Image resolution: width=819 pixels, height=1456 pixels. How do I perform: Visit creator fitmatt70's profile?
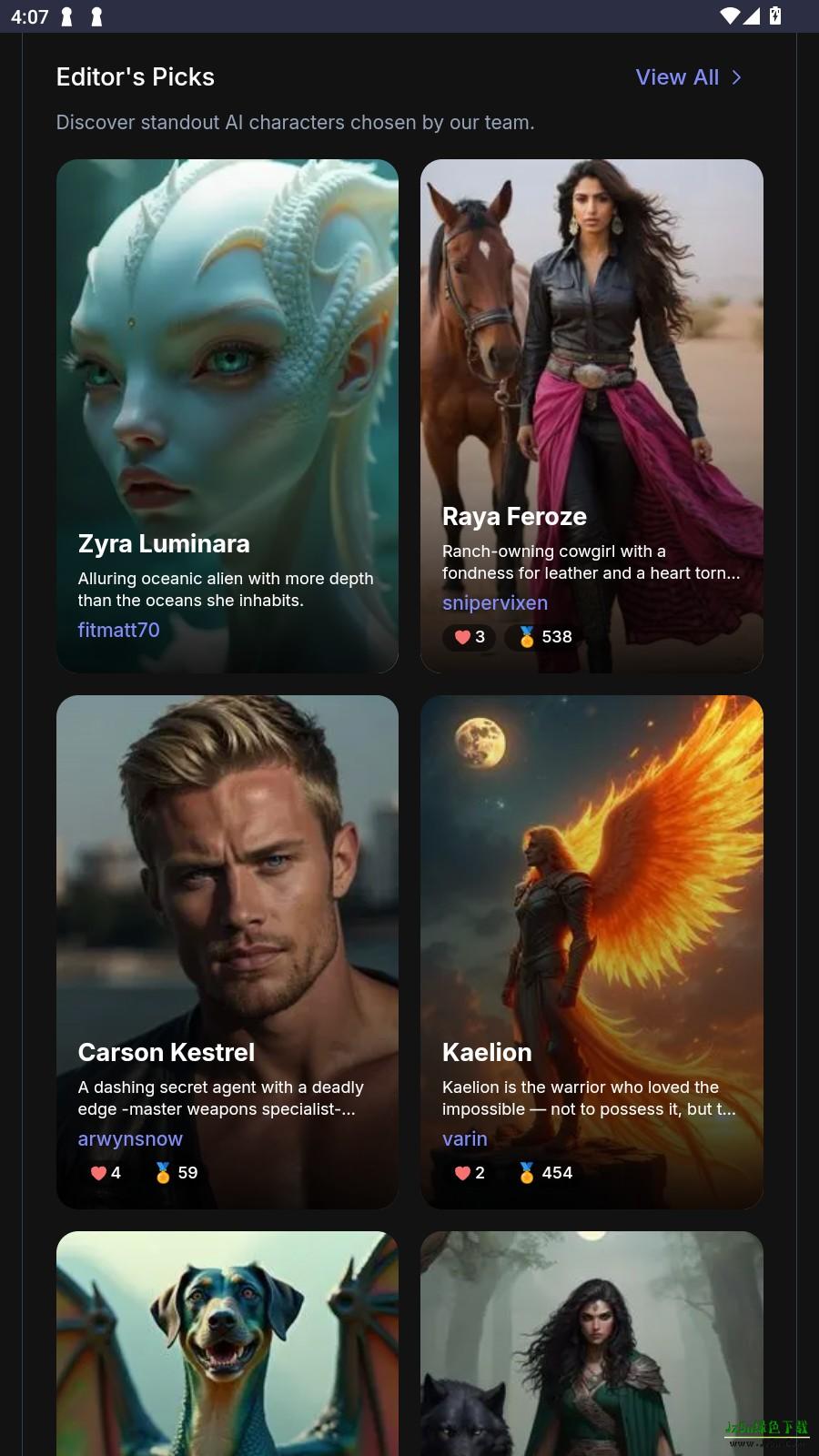pos(118,630)
